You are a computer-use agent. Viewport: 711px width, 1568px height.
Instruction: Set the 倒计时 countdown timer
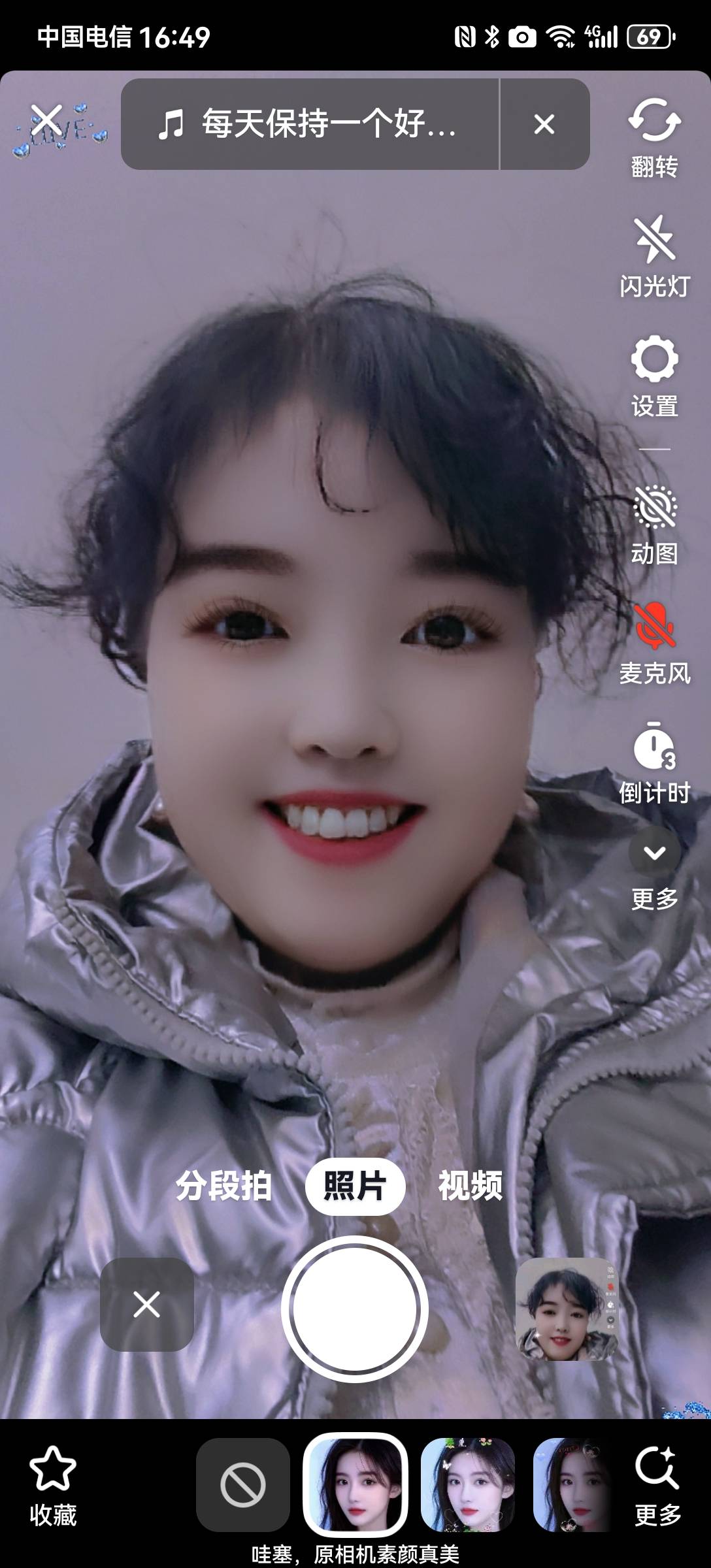[x=654, y=762]
